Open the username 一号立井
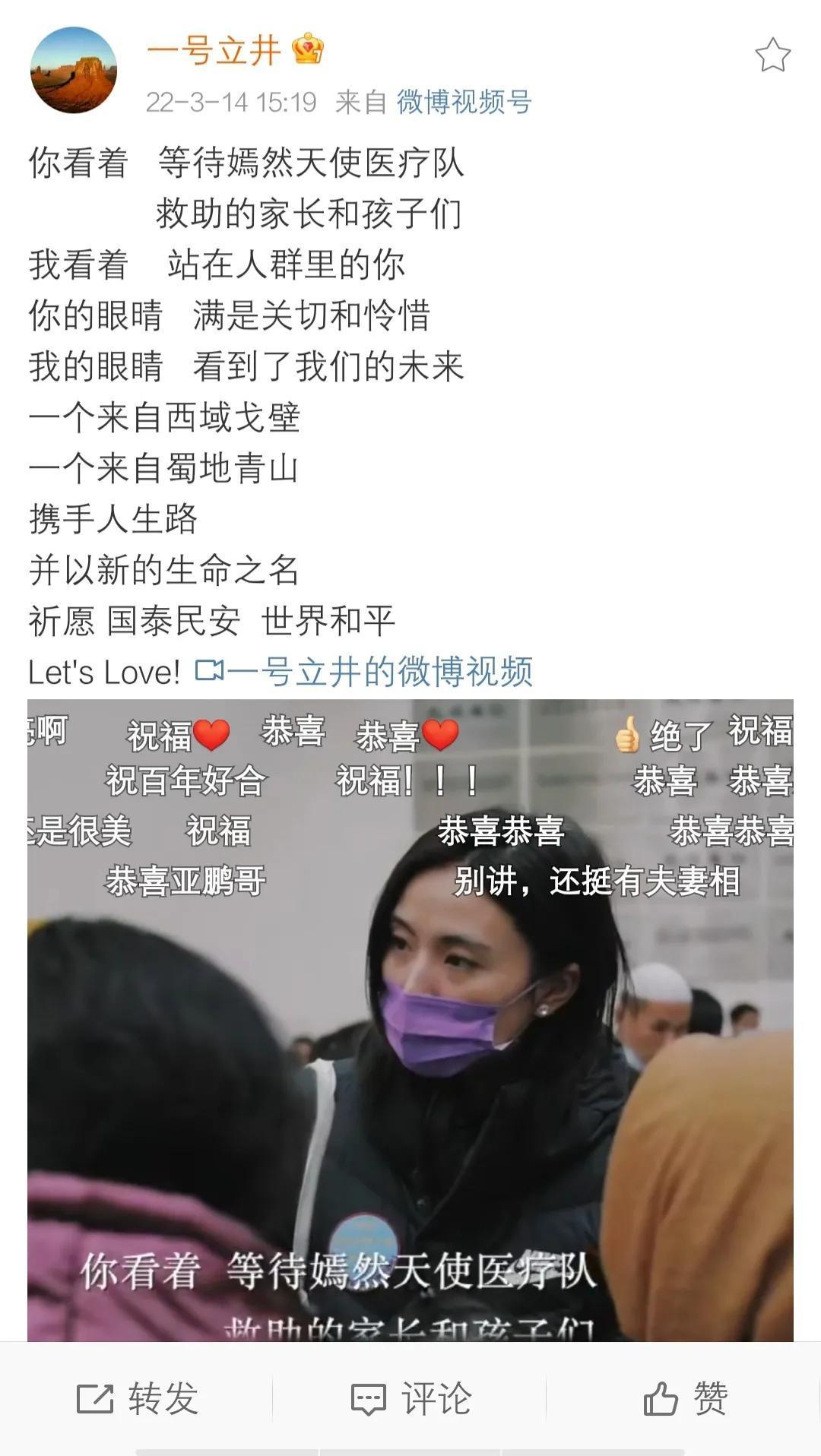 pos(214,52)
